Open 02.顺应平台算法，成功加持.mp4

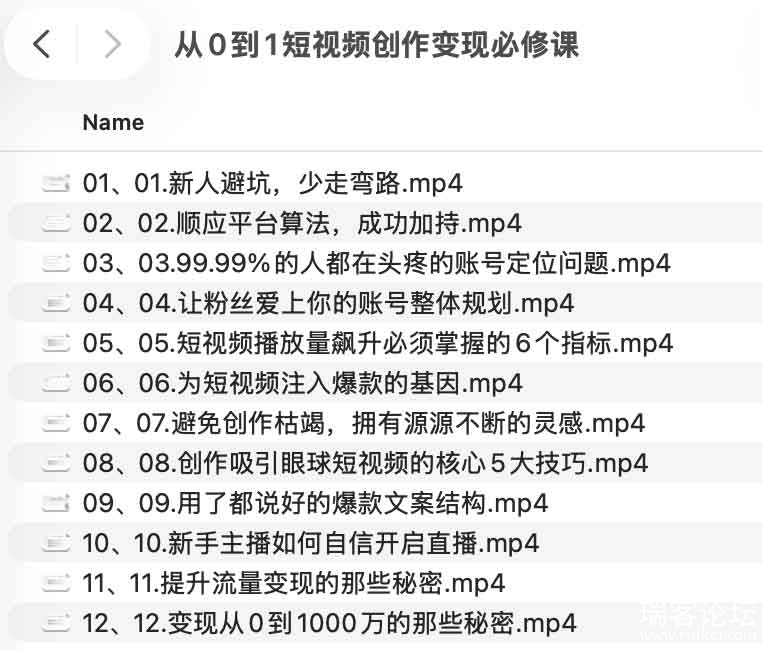click(302, 223)
